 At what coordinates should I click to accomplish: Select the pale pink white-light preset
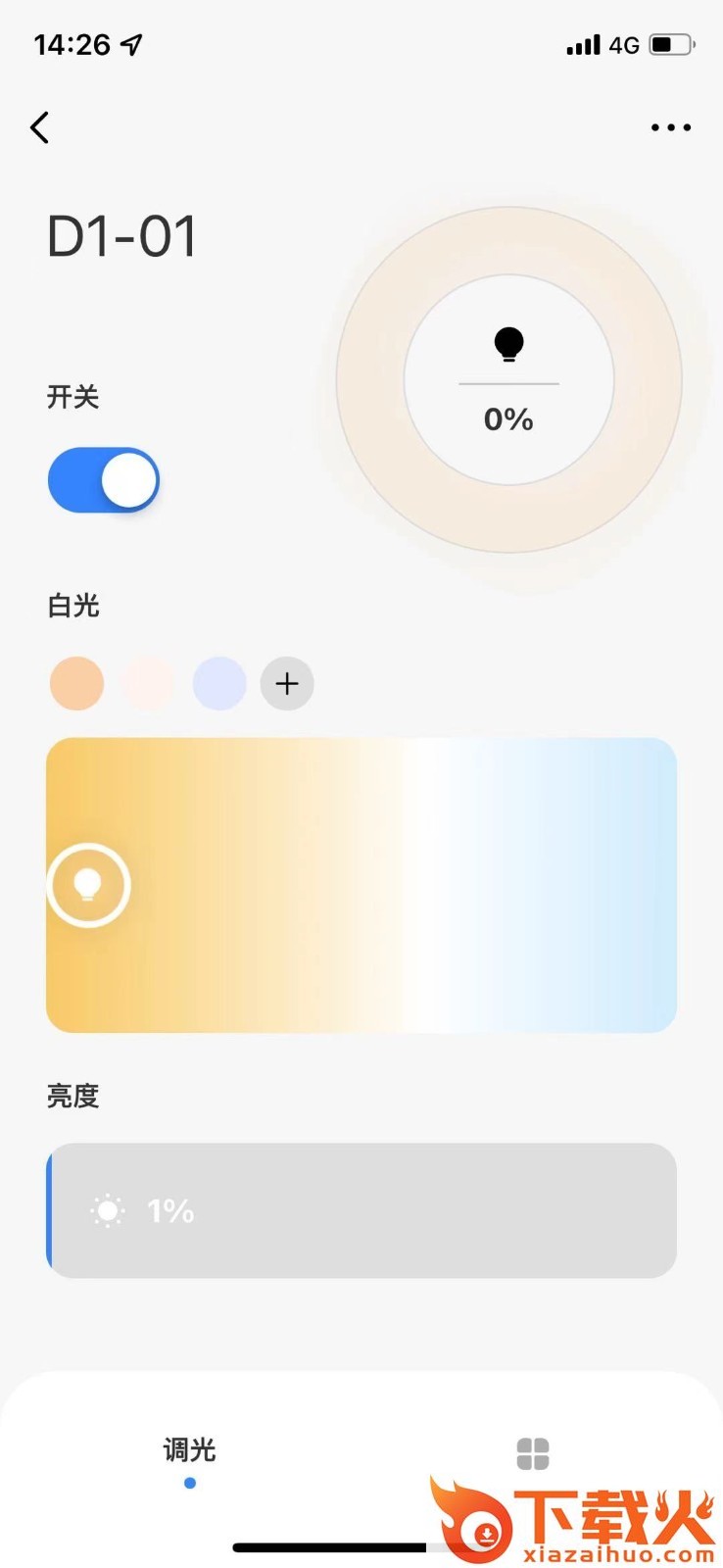pyautogui.click(x=148, y=683)
